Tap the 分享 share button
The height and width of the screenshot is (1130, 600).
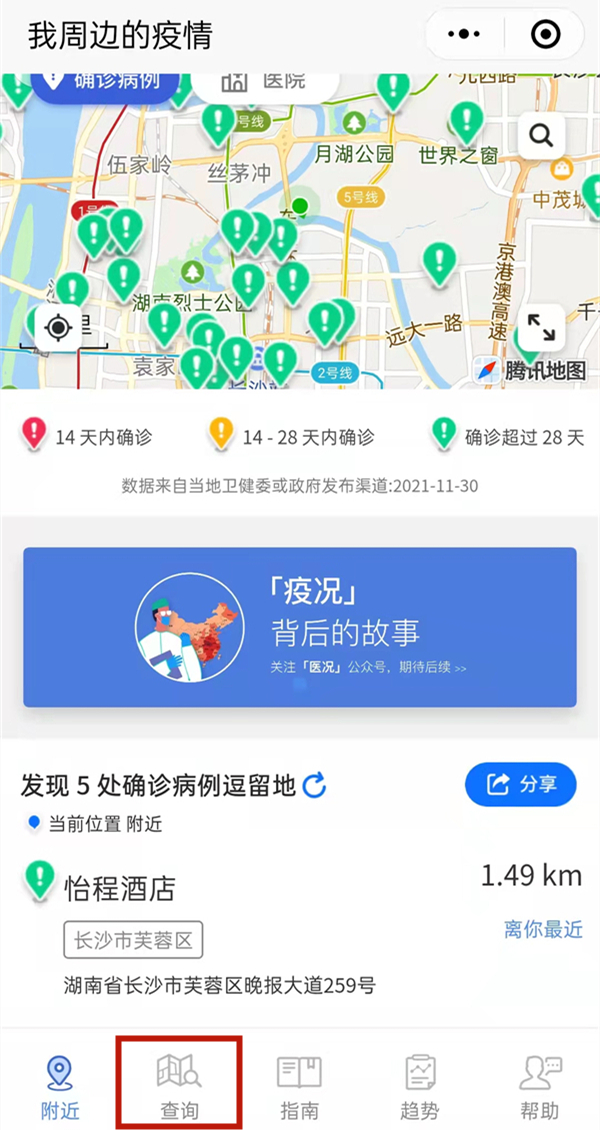click(521, 784)
